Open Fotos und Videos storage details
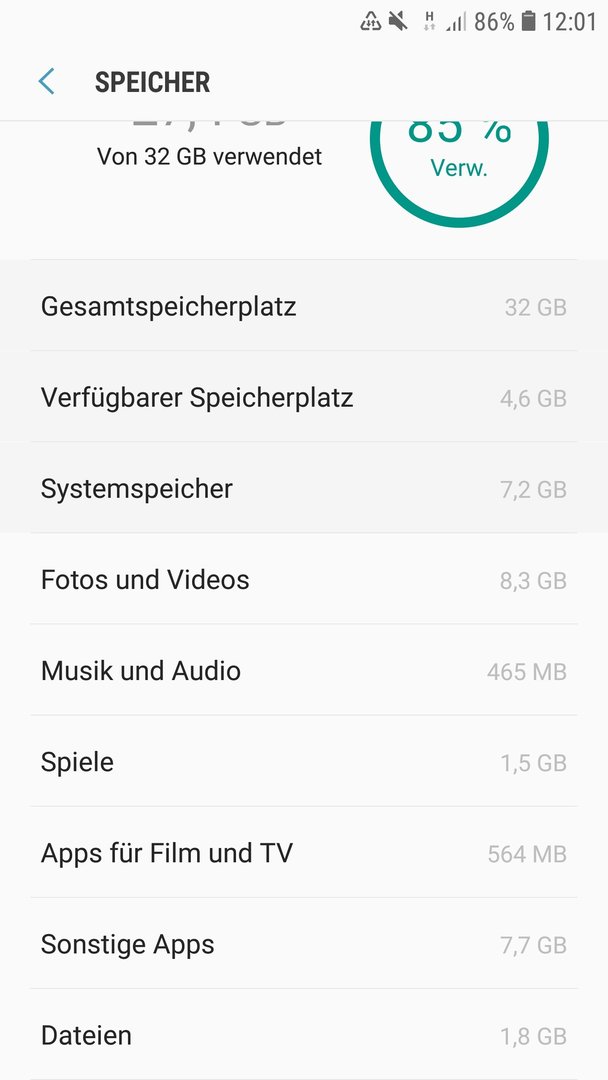The image size is (608, 1080). pyautogui.click(x=304, y=579)
